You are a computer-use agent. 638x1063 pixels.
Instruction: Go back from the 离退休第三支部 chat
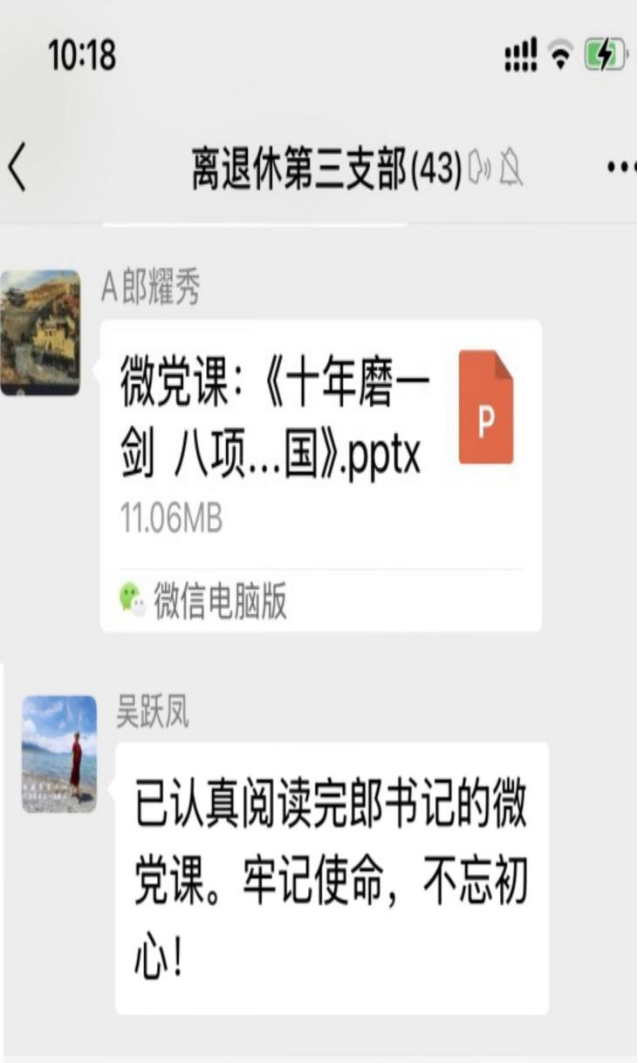[17, 168]
